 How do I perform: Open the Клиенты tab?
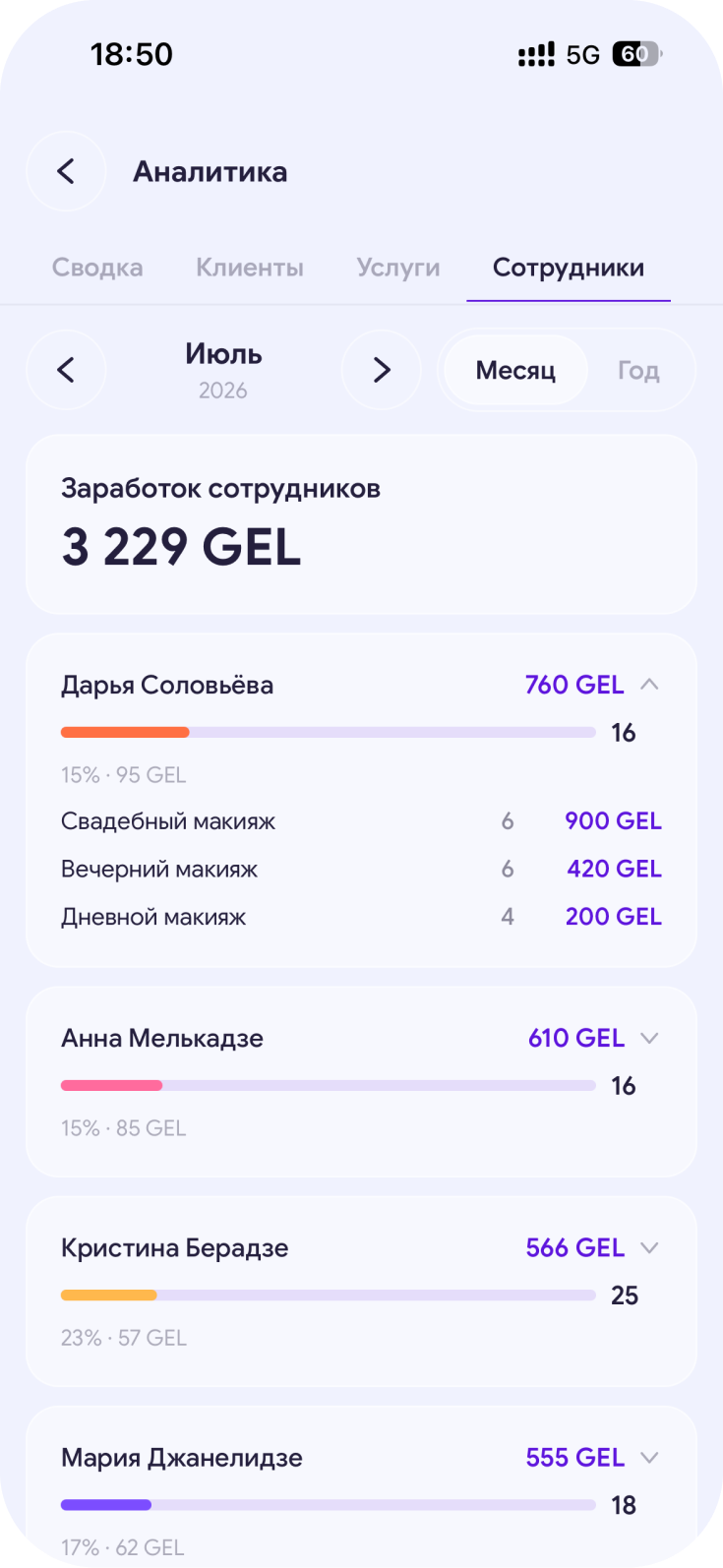[250, 268]
